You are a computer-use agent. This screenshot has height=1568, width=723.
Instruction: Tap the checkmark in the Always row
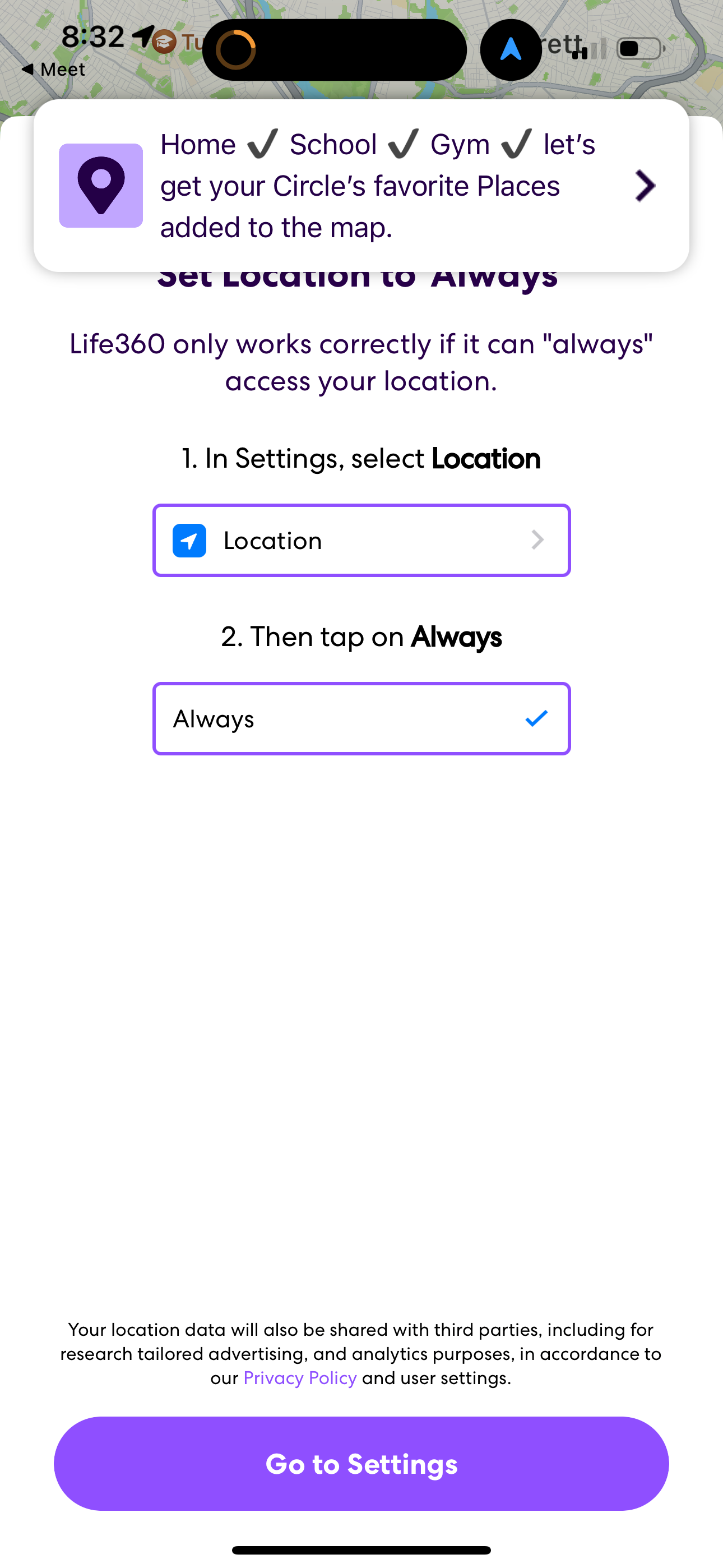coord(536,719)
